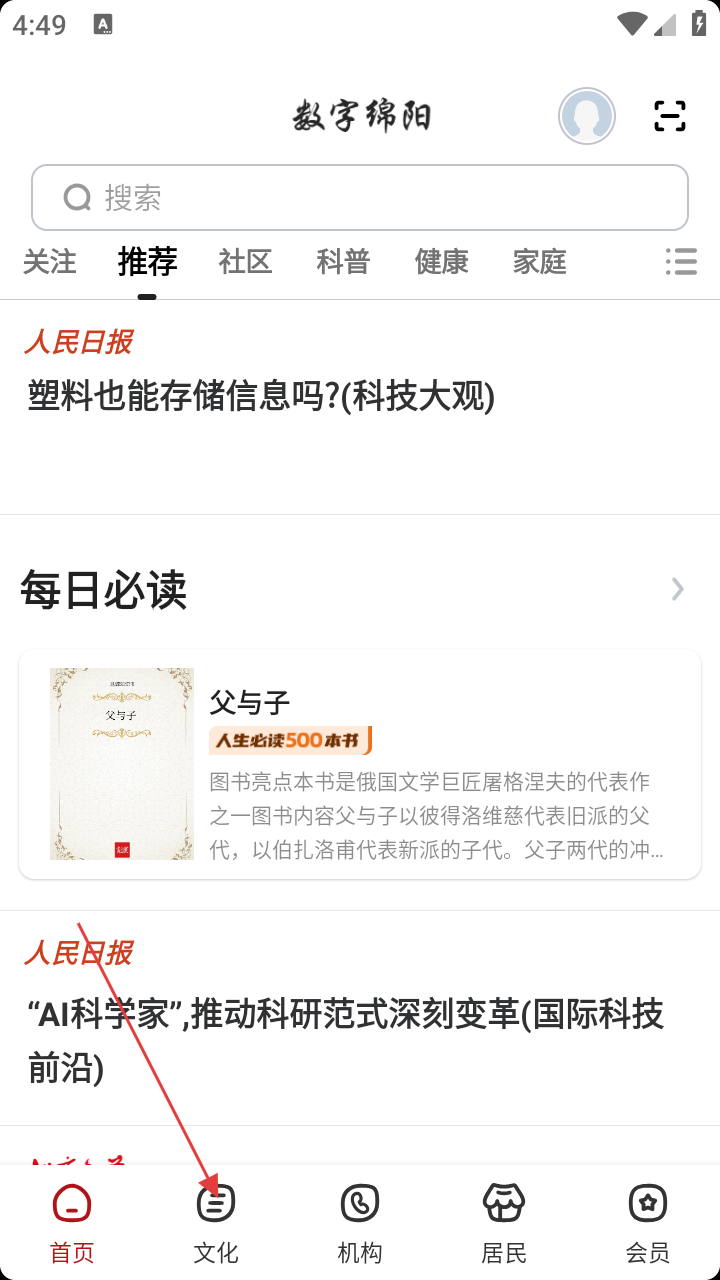The width and height of the screenshot is (720, 1280).
Task: Expand 每日必读 with the chevron arrow
Action: (678, 590)
